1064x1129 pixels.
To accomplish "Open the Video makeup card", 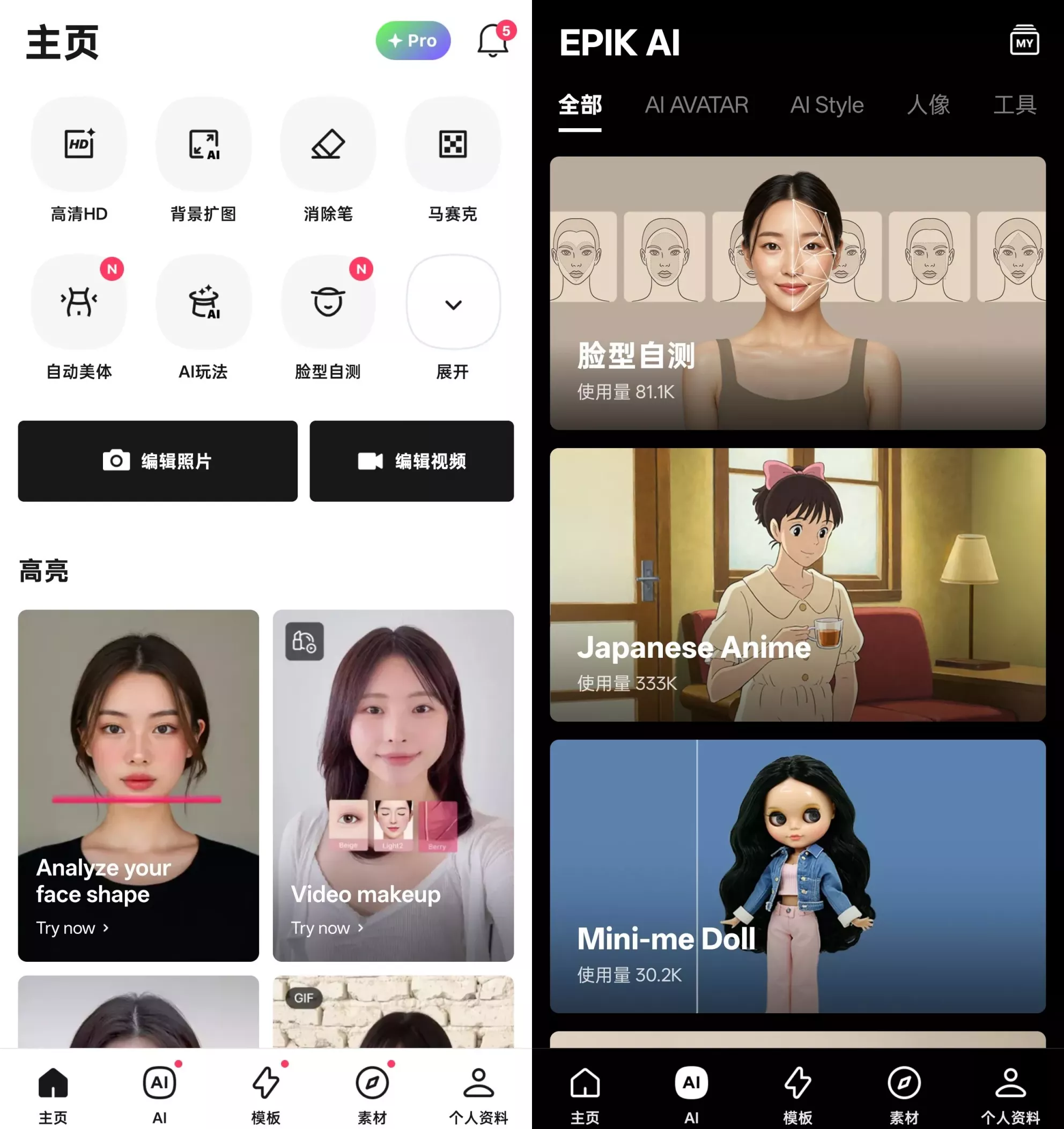I will coord(393,785).
